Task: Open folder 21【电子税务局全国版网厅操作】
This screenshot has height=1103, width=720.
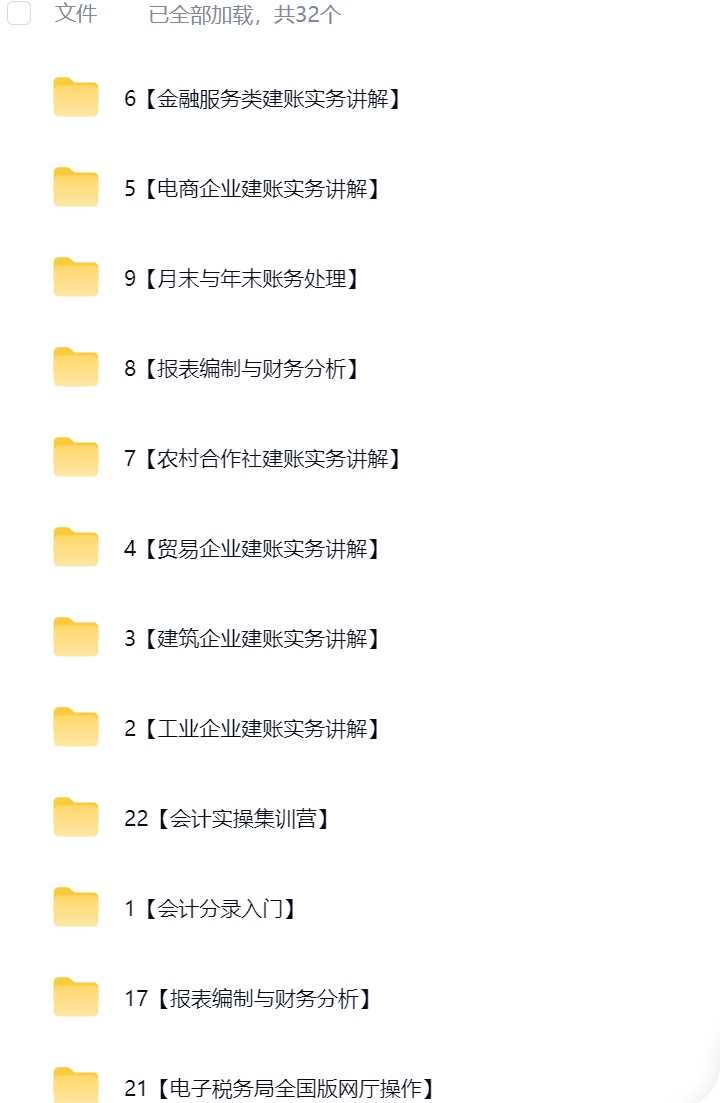Action: [x=280, y=1088]
